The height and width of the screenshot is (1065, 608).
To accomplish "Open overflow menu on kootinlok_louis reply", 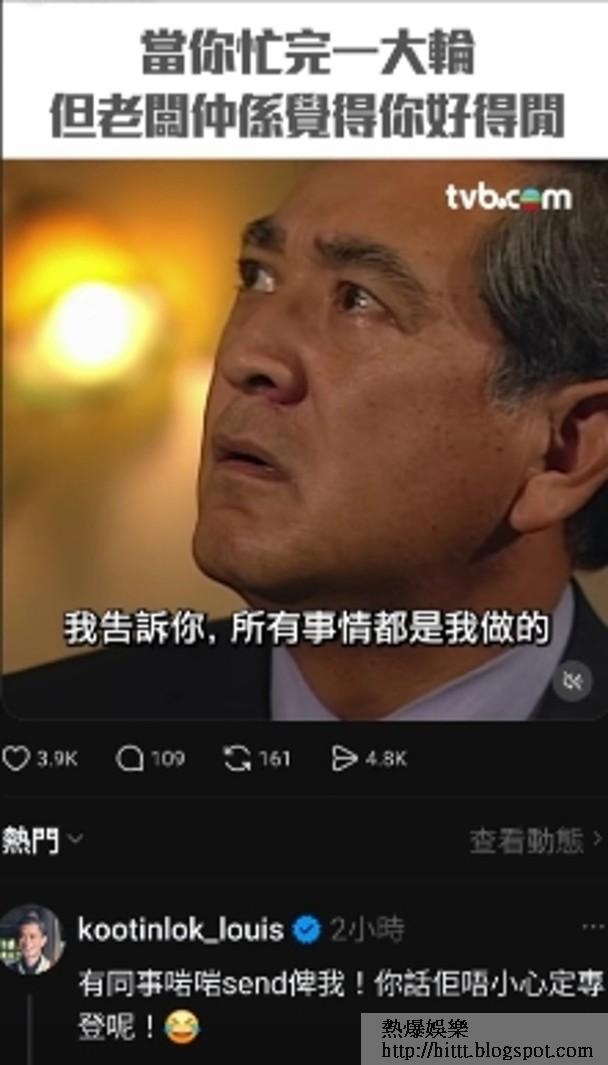I will coord(592,928).
